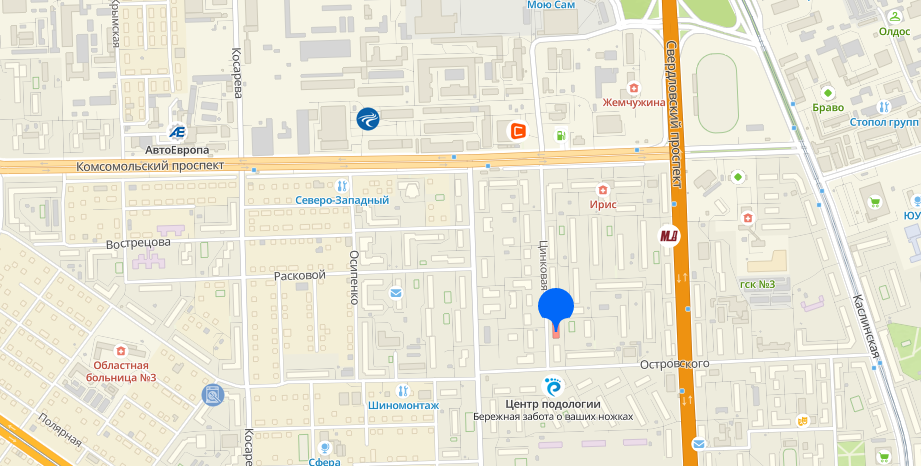
Task: Open the Северо-Западный restaurant marker
Action: pyautogui.click(x=342, y=186)
